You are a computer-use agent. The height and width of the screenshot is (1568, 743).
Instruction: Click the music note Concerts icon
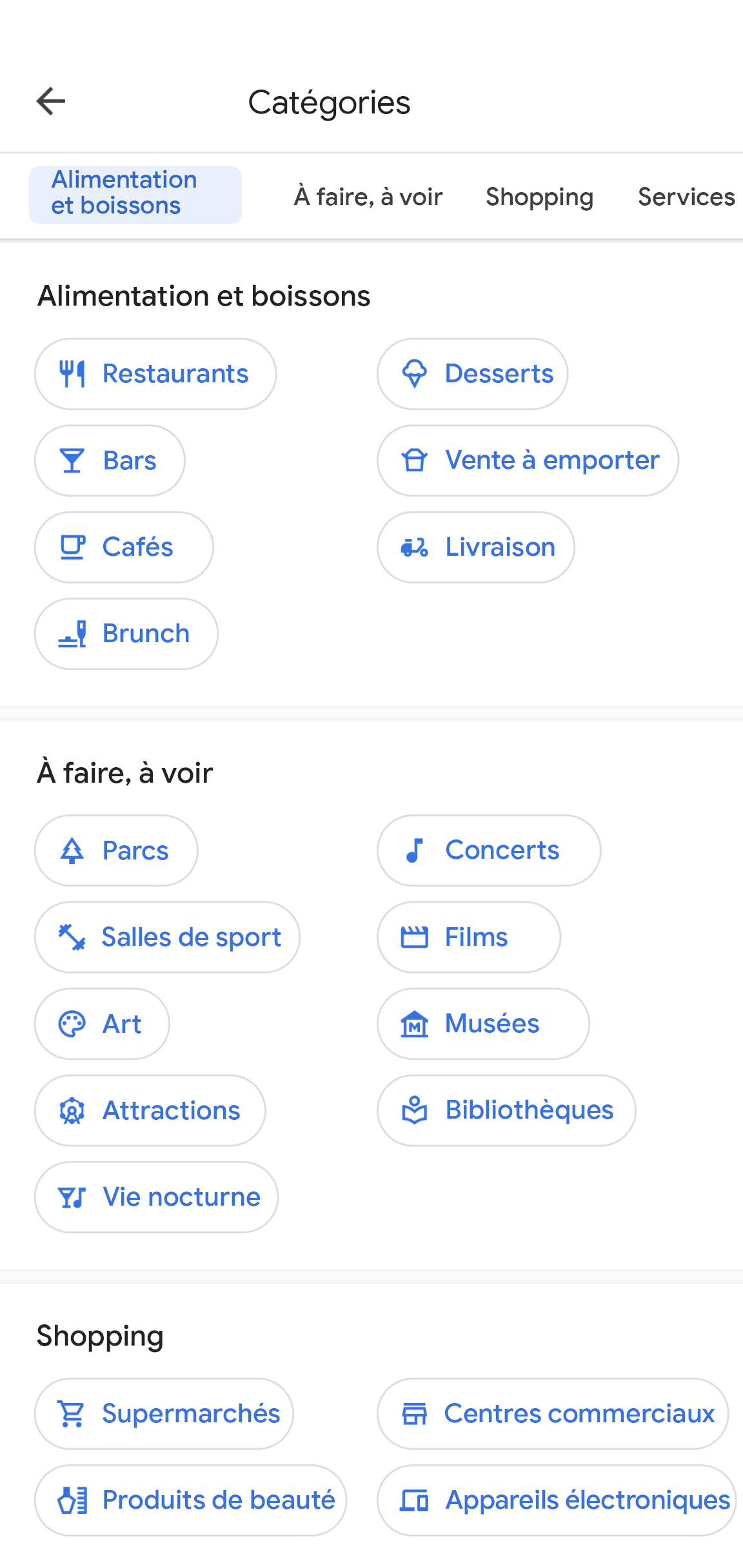coord(413,850)
